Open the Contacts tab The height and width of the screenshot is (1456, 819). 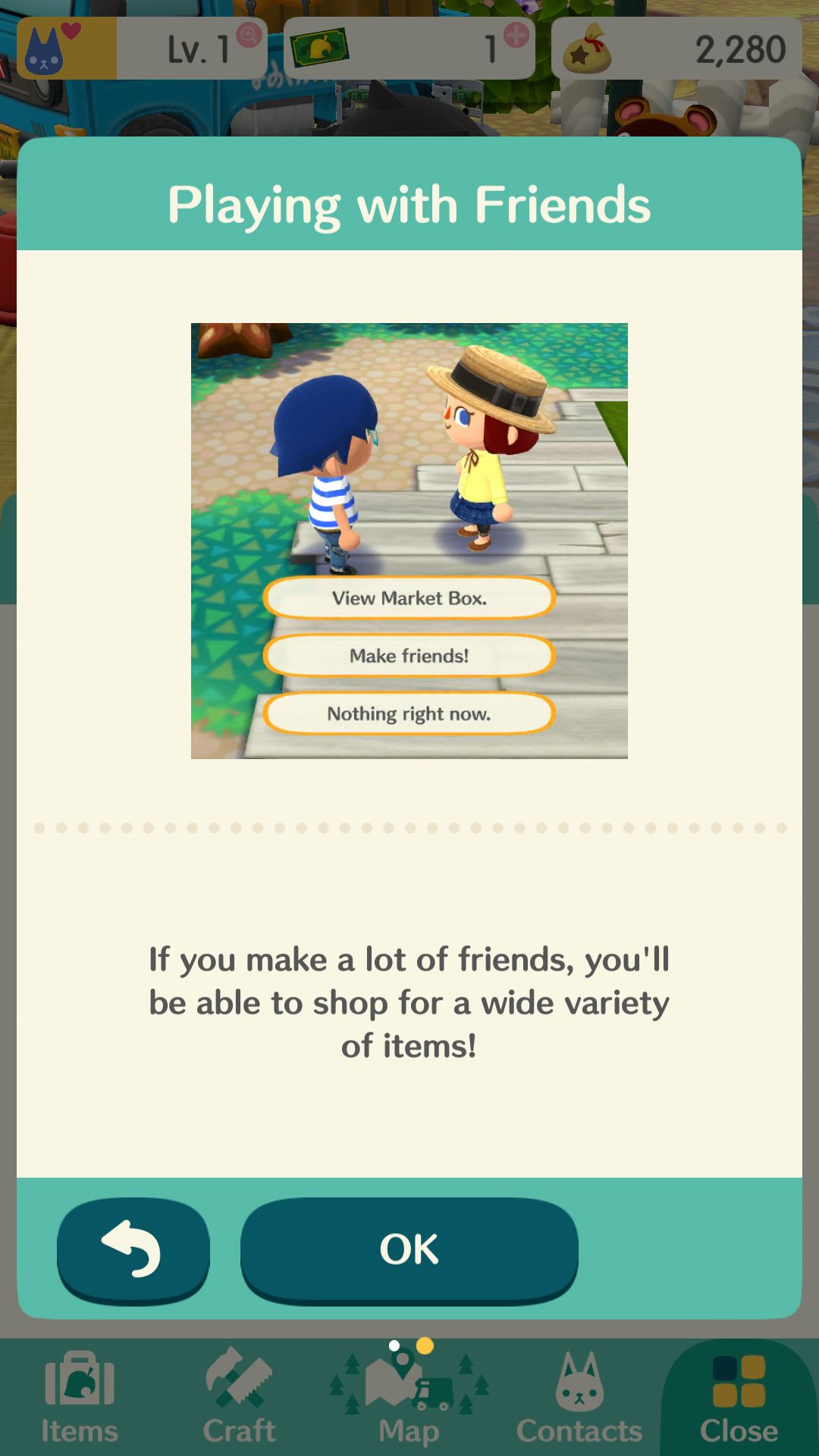579,1398
